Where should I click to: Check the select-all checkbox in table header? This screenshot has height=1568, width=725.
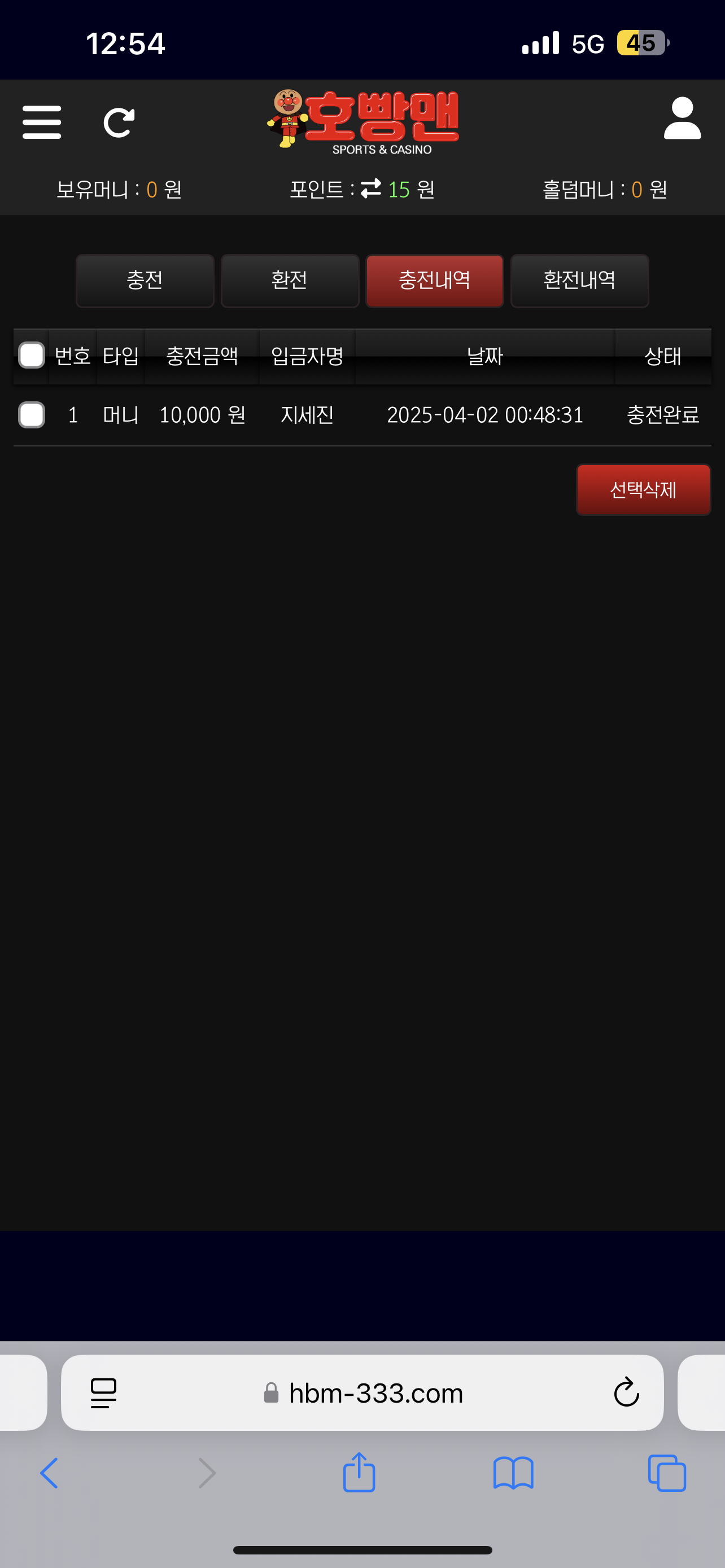pyautogui.click(x=32, y=356)
